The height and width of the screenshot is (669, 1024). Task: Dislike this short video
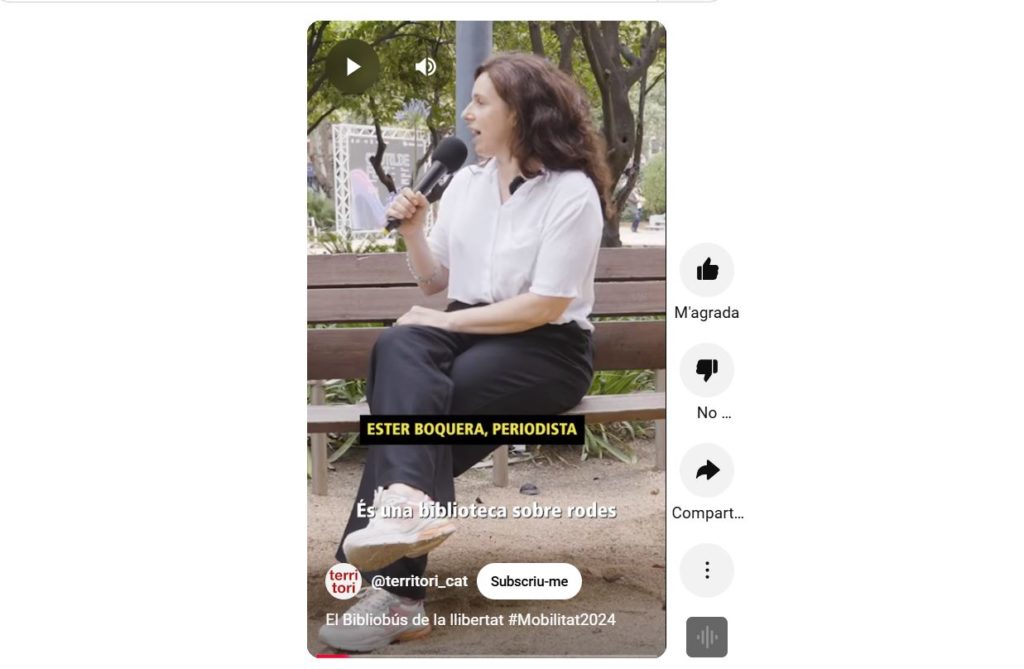(707, 370)
